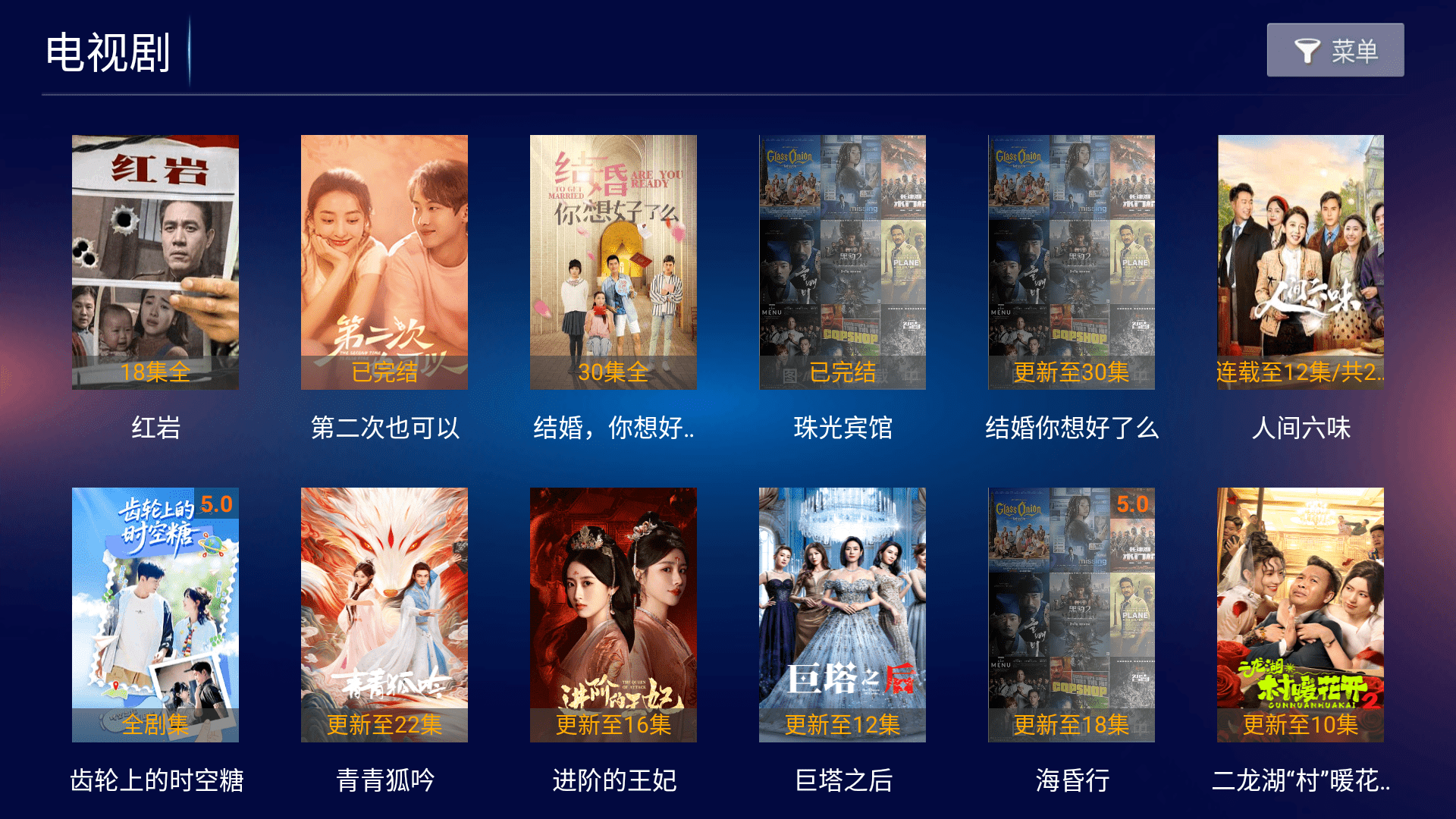
Task: Open 二龙湖"村"暖花.. series
Action: click(1301, 614)
